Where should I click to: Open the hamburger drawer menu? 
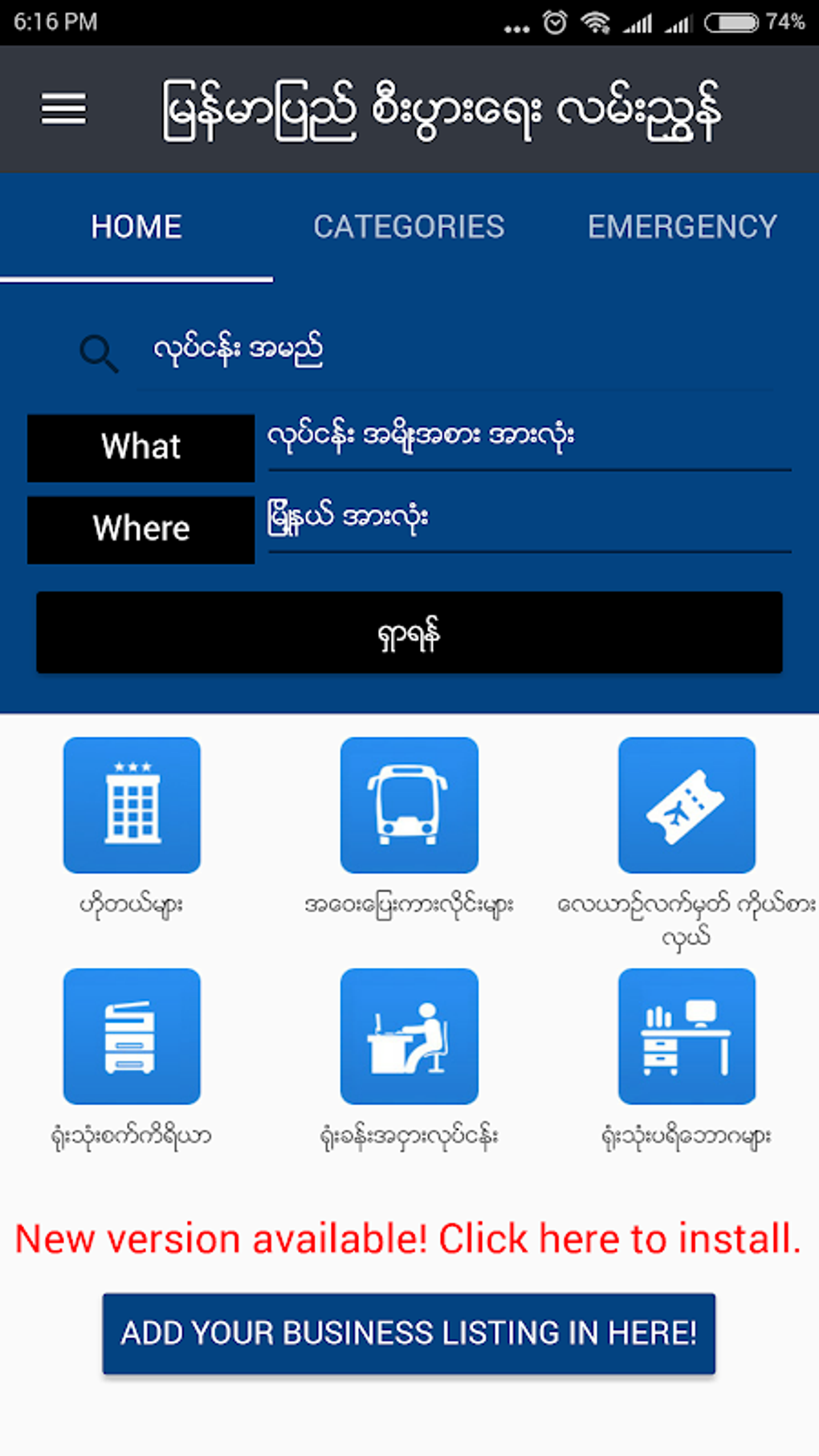pyautogui.click(x=63, y=108)
